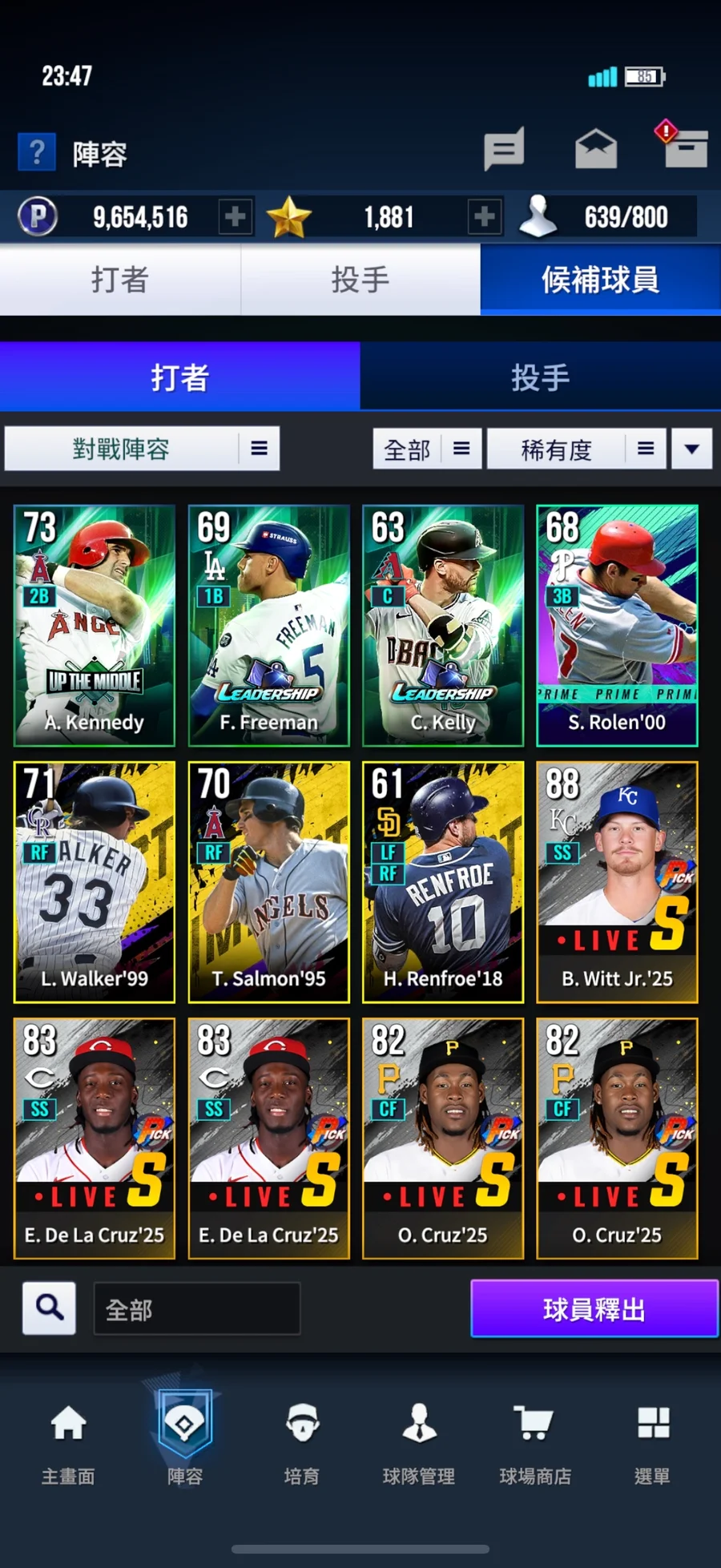Open the 稀有度 sort dropdown

point(576,449)
